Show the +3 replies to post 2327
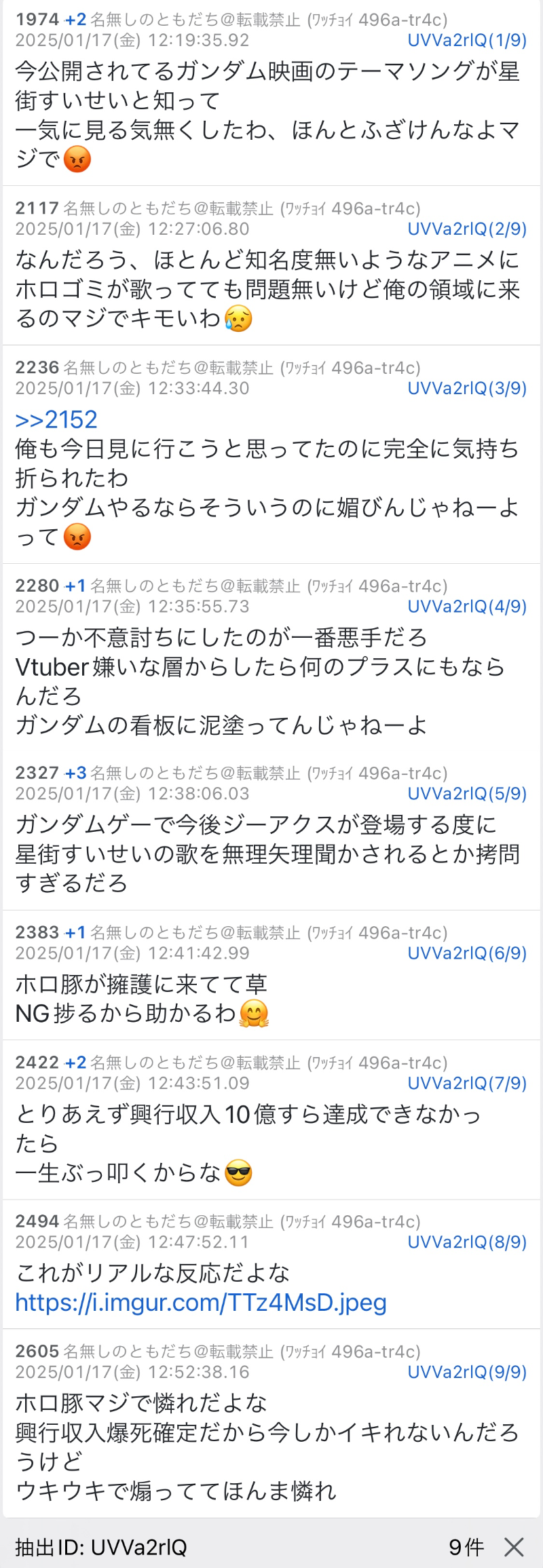 (x=75, y=773)
